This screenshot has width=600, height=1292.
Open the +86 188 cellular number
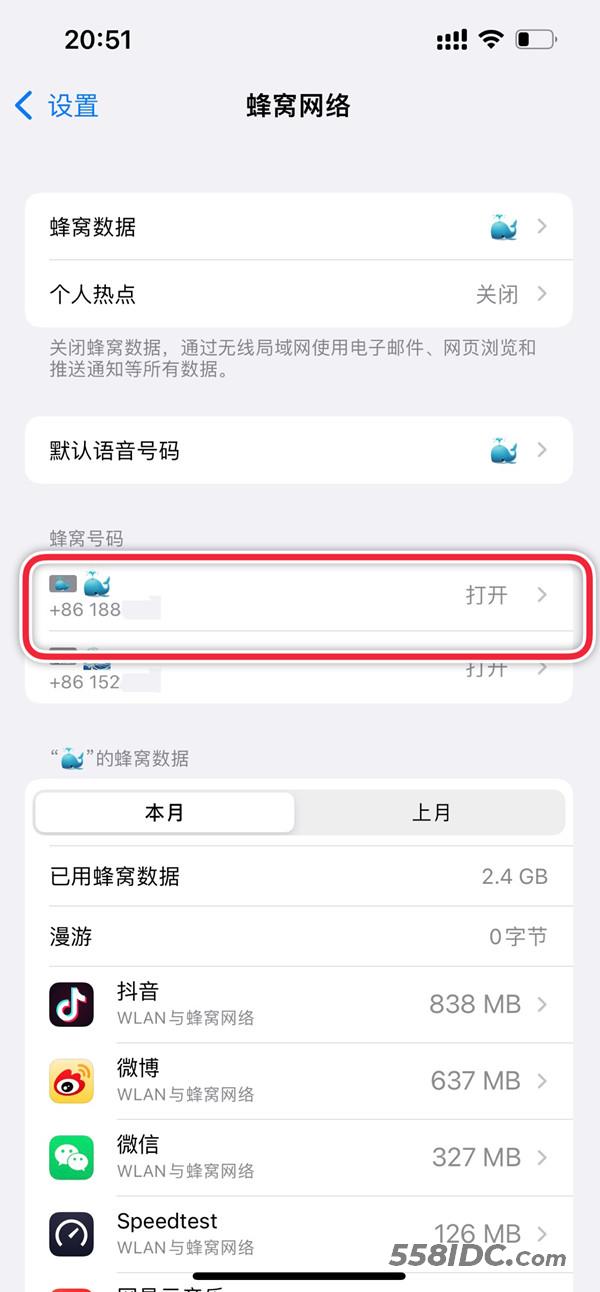(x=299, y=596)
